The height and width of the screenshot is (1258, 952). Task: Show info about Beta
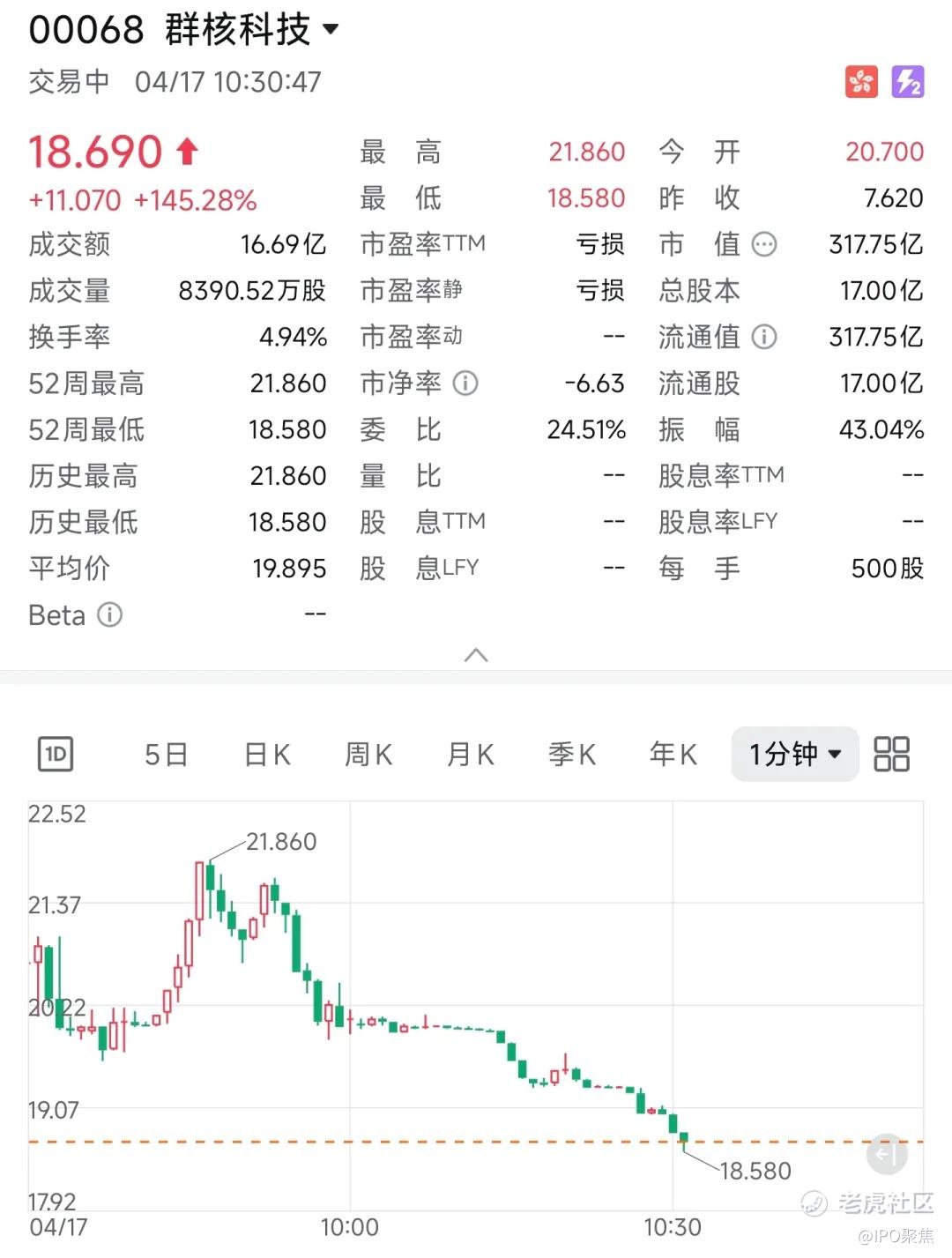[109, 614]
